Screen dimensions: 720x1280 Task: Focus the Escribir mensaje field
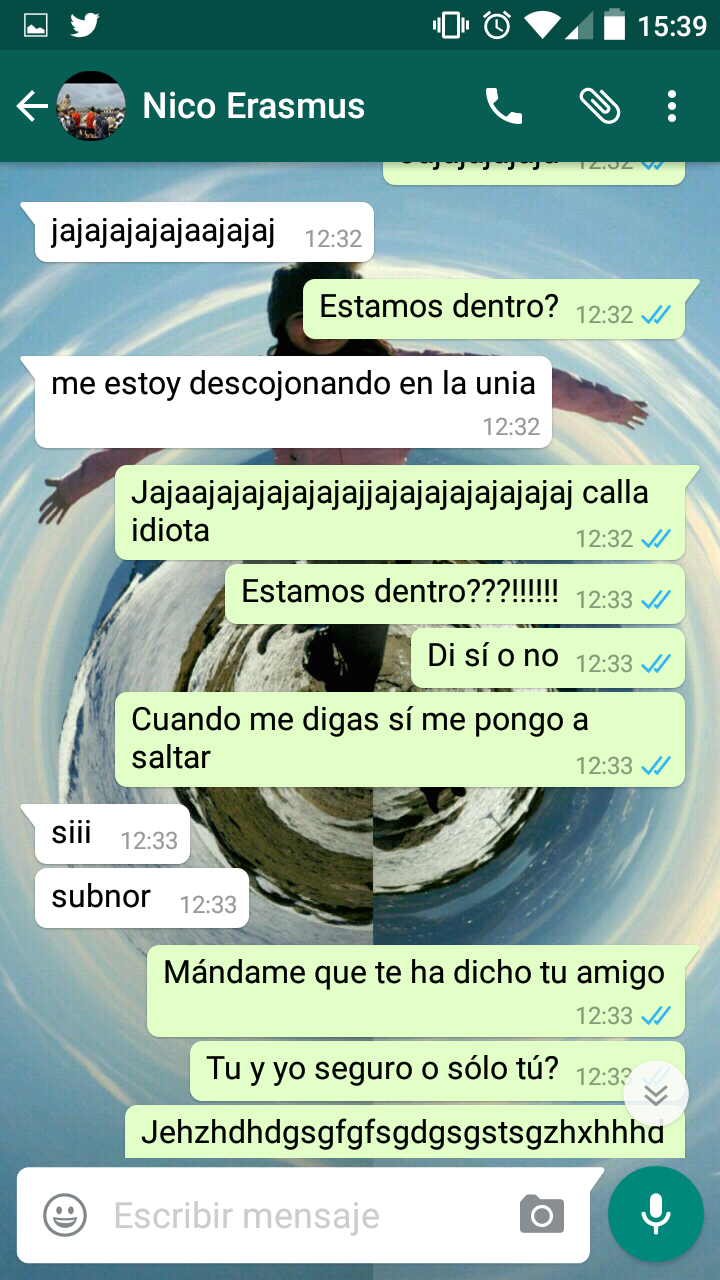[x=300, y=1216]
